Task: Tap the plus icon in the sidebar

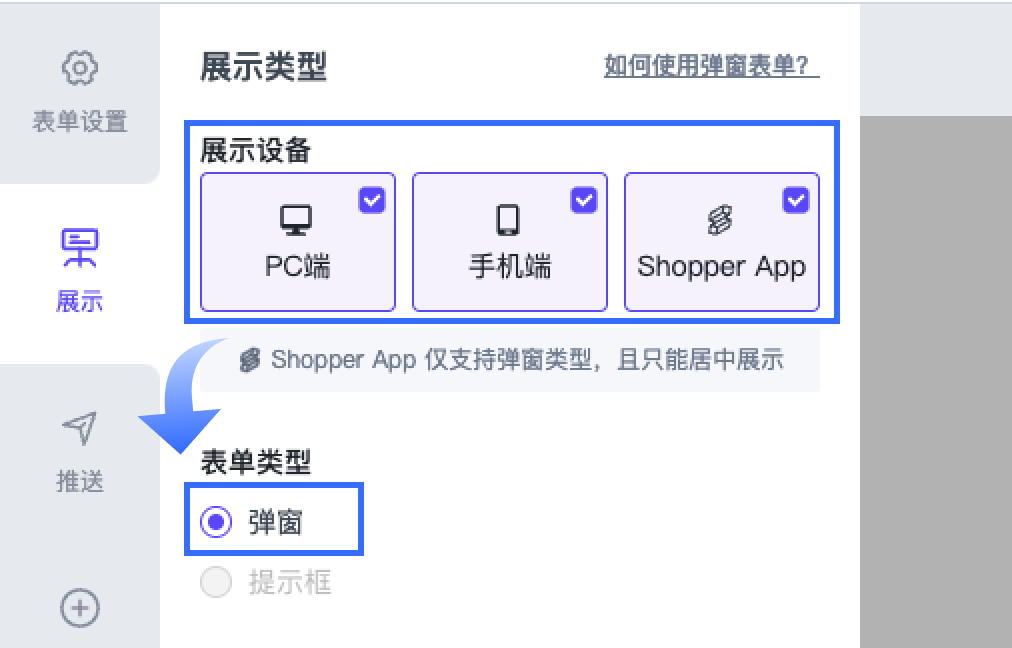Action: point(80,607)
